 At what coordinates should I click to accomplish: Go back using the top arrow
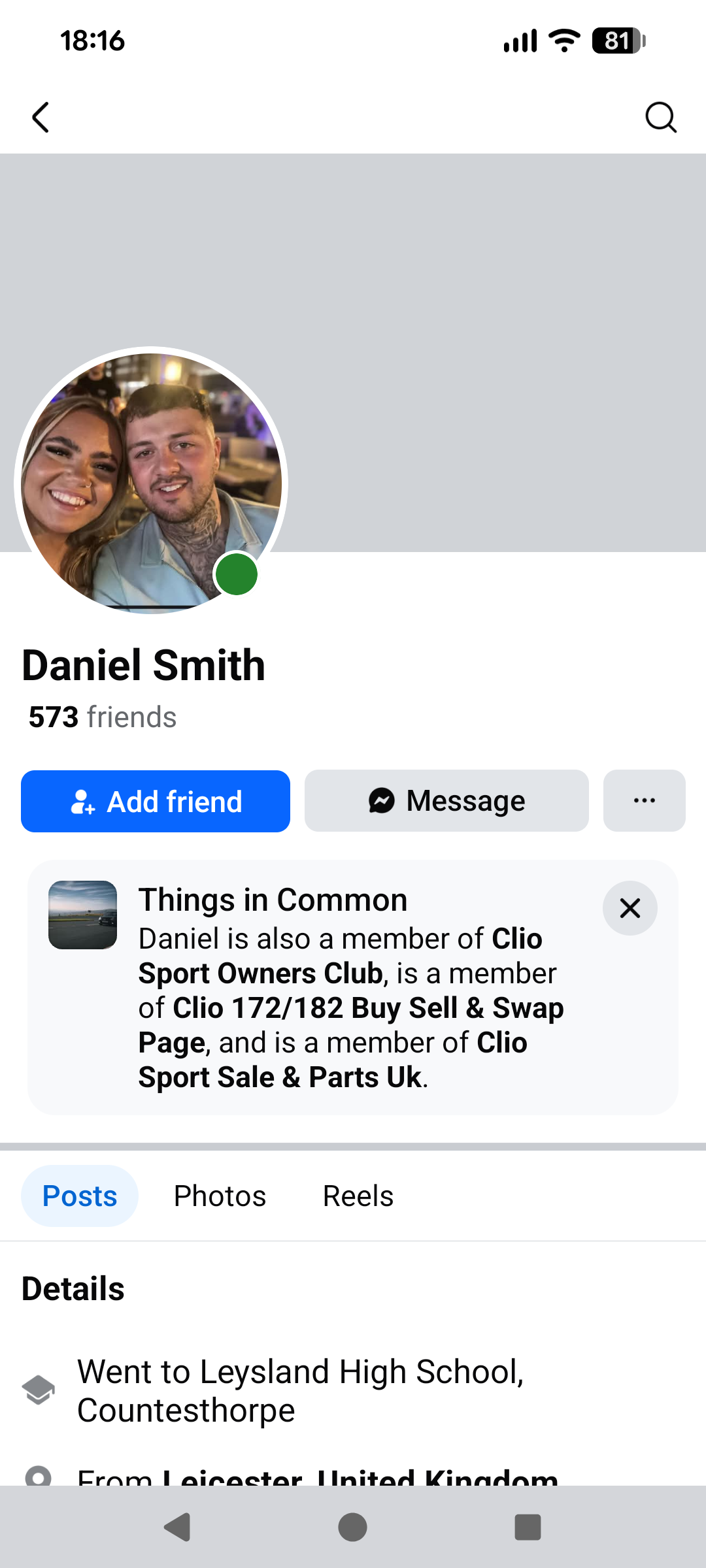[41, 118]
